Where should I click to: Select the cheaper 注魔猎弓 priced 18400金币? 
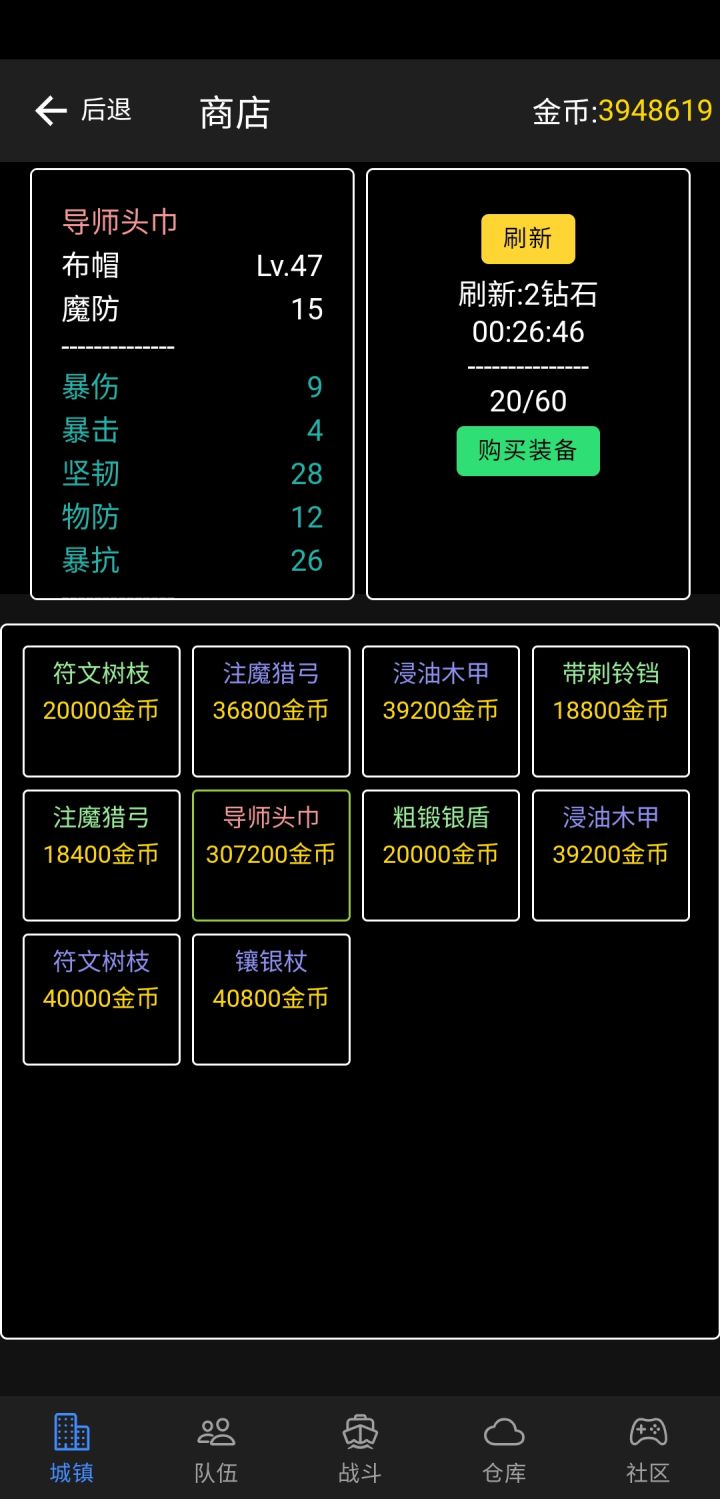coord(101,855)
